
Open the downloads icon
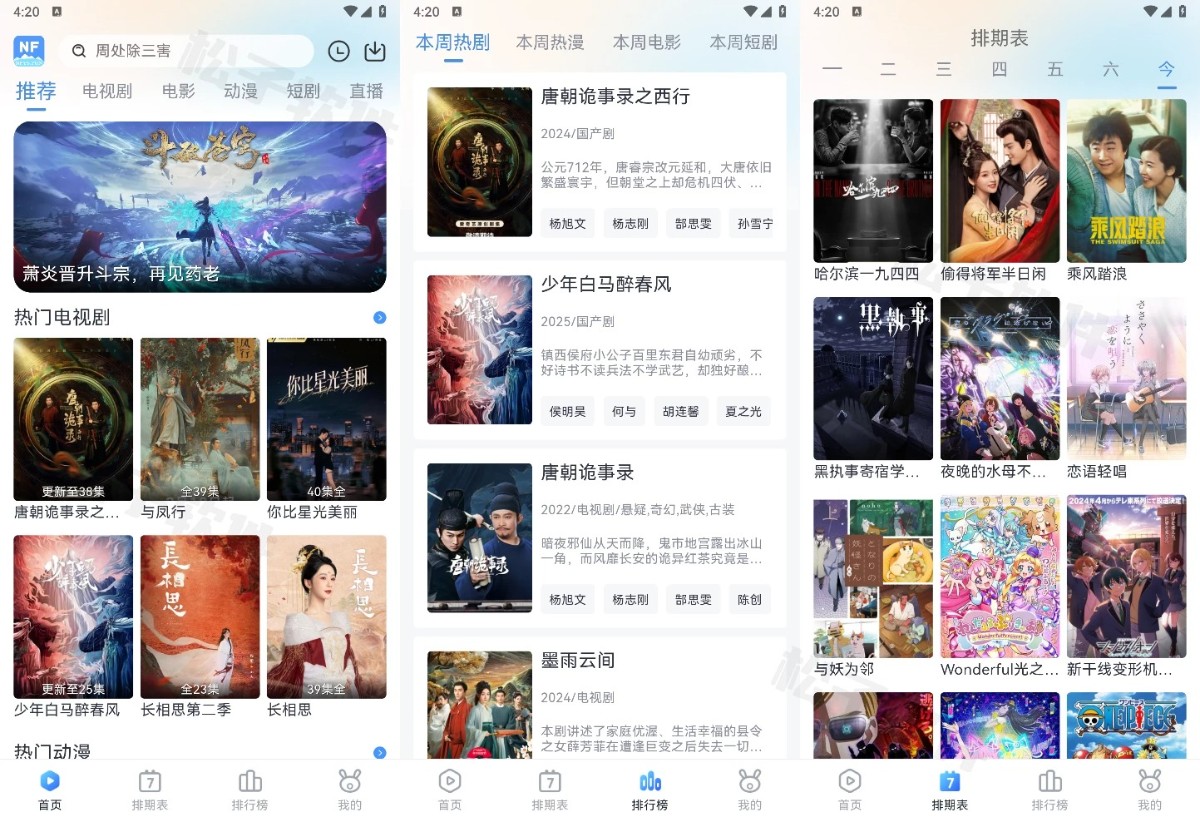(x=374, y=51)
